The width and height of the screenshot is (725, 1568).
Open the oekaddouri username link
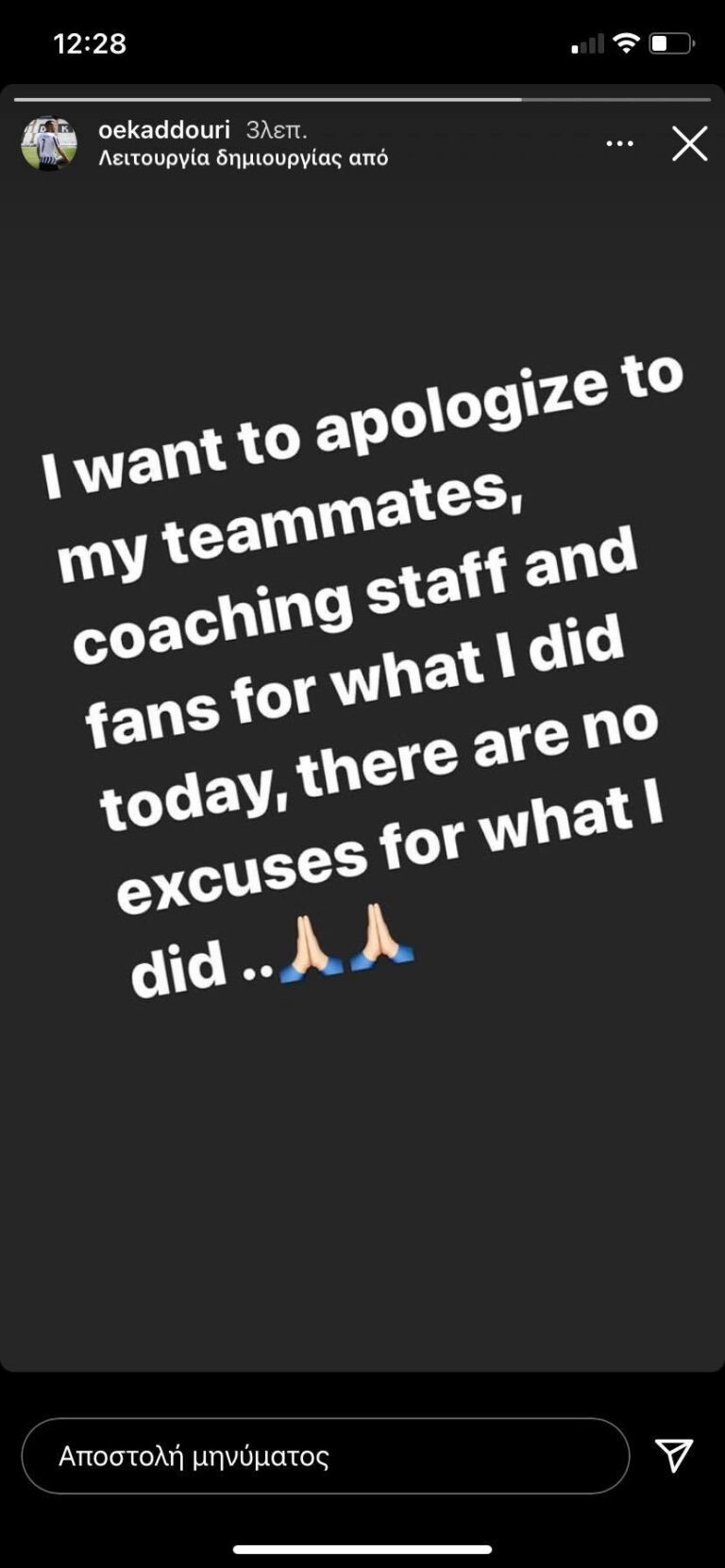[x=164, y=130]
